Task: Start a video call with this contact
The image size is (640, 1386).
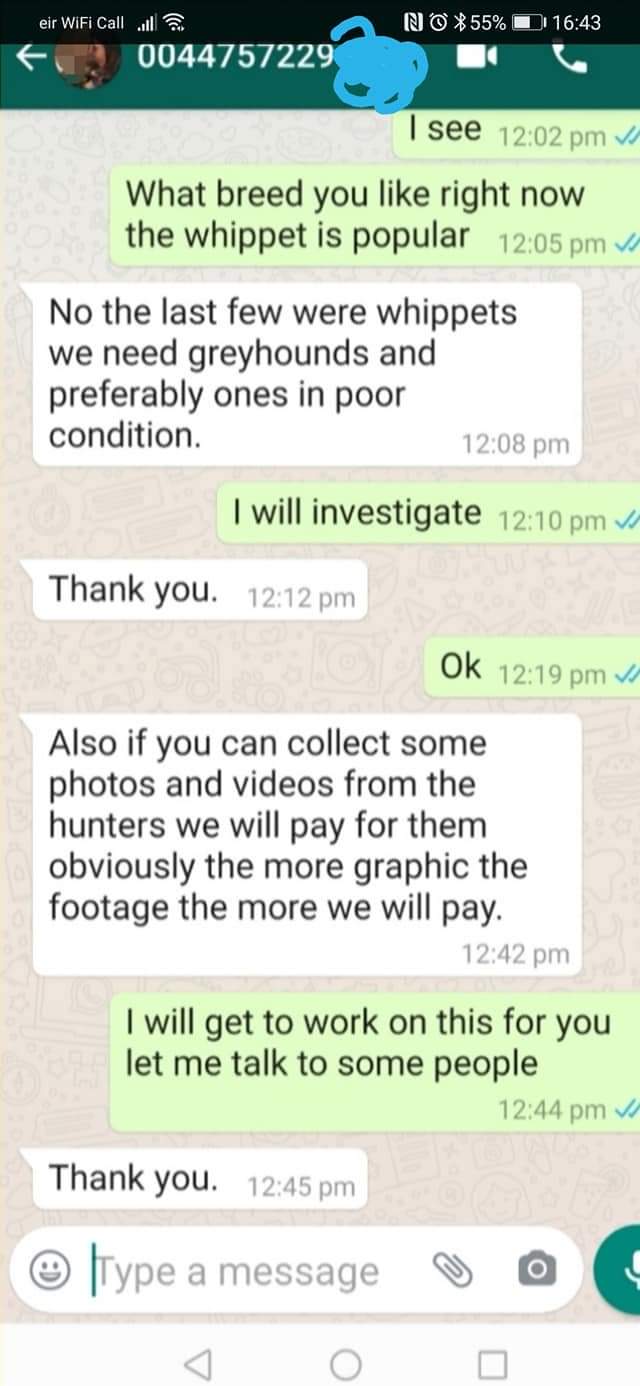Action: click(x=476, y=59)
